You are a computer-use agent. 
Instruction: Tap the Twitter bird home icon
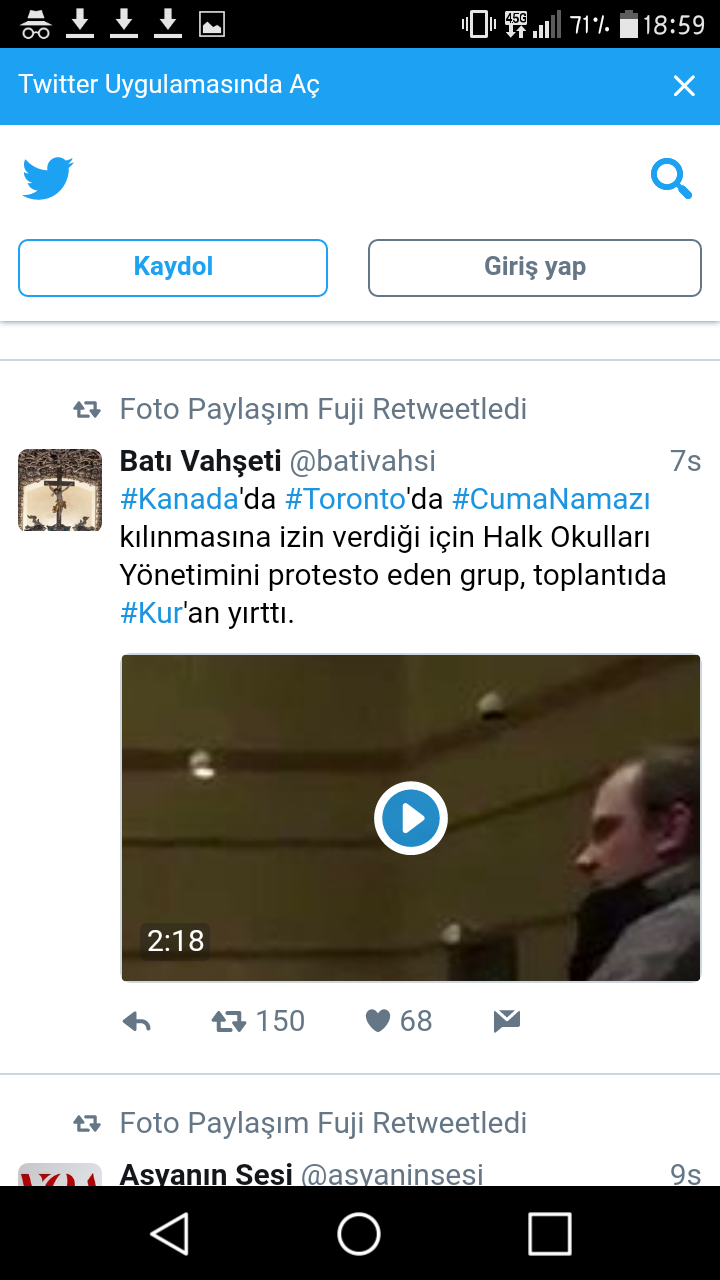point(47,179)
